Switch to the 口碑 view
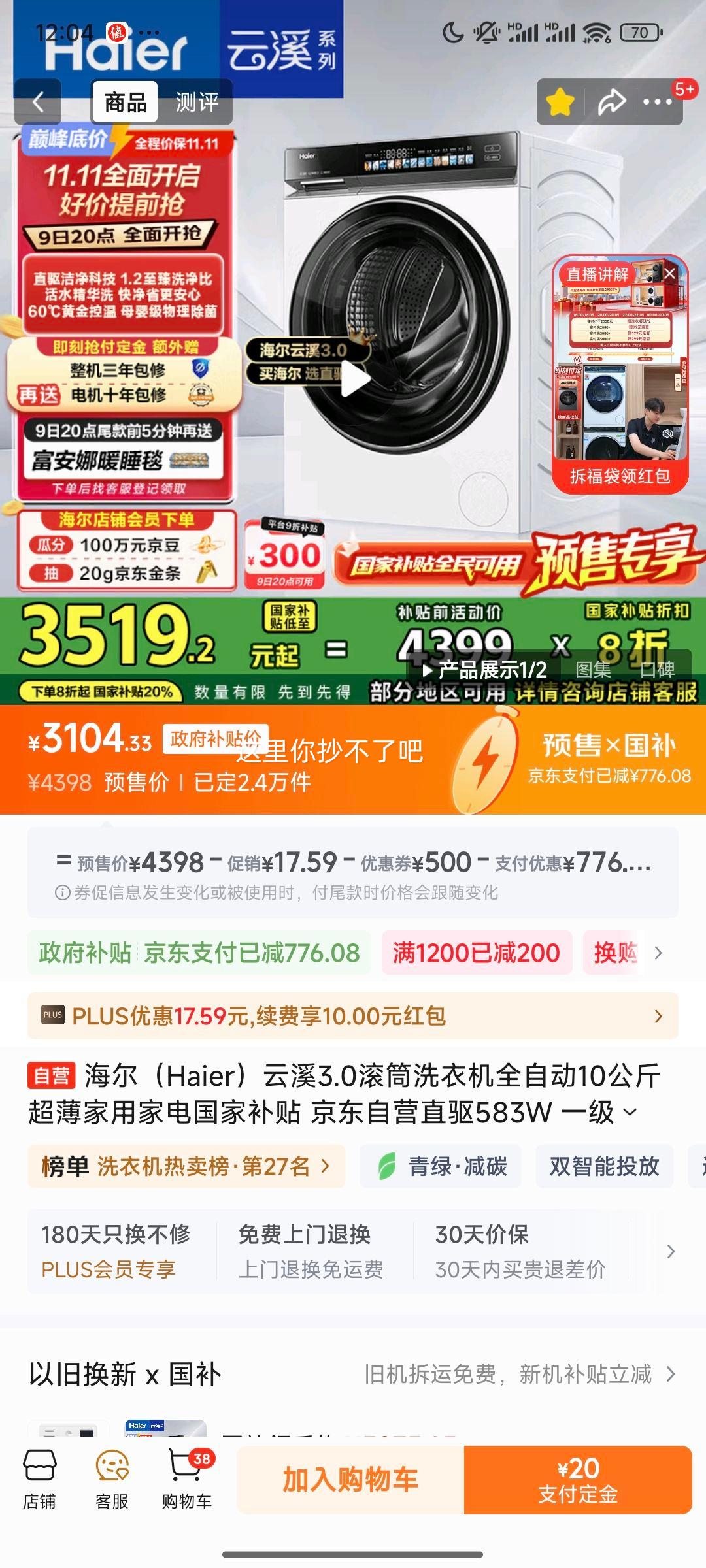Screen dimensions: 706x1568 pos(657,670)
